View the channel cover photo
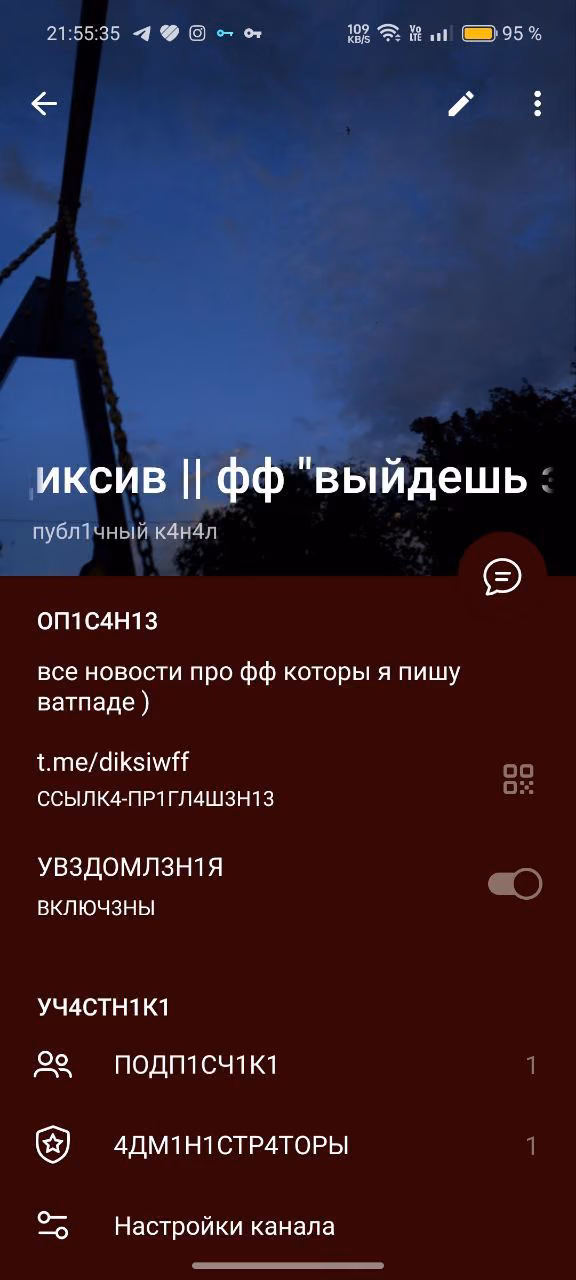Viewport: 576px width, 1280px height. click(288, 300)
